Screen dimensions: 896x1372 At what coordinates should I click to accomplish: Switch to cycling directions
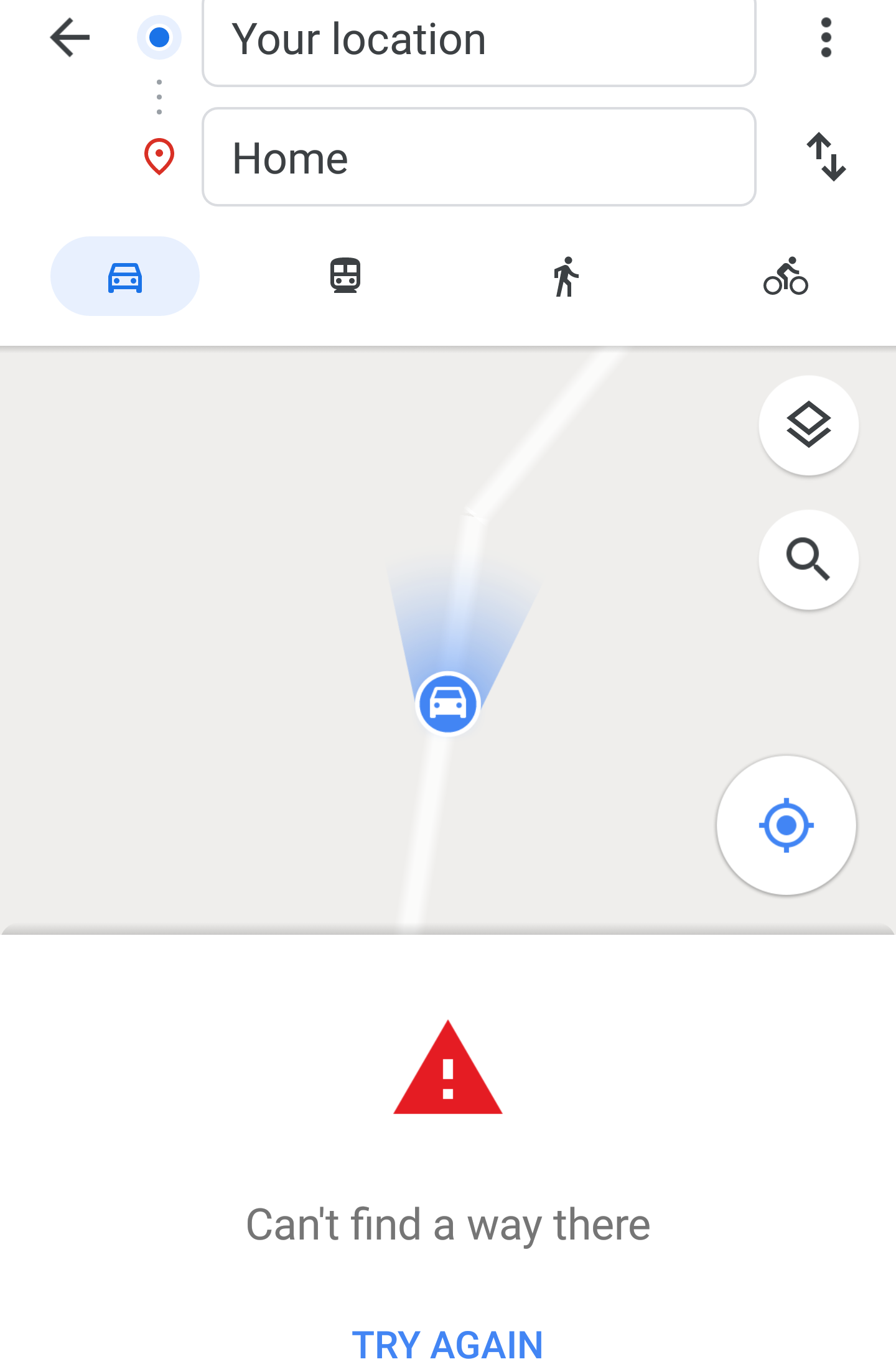[x=785, y=277]
